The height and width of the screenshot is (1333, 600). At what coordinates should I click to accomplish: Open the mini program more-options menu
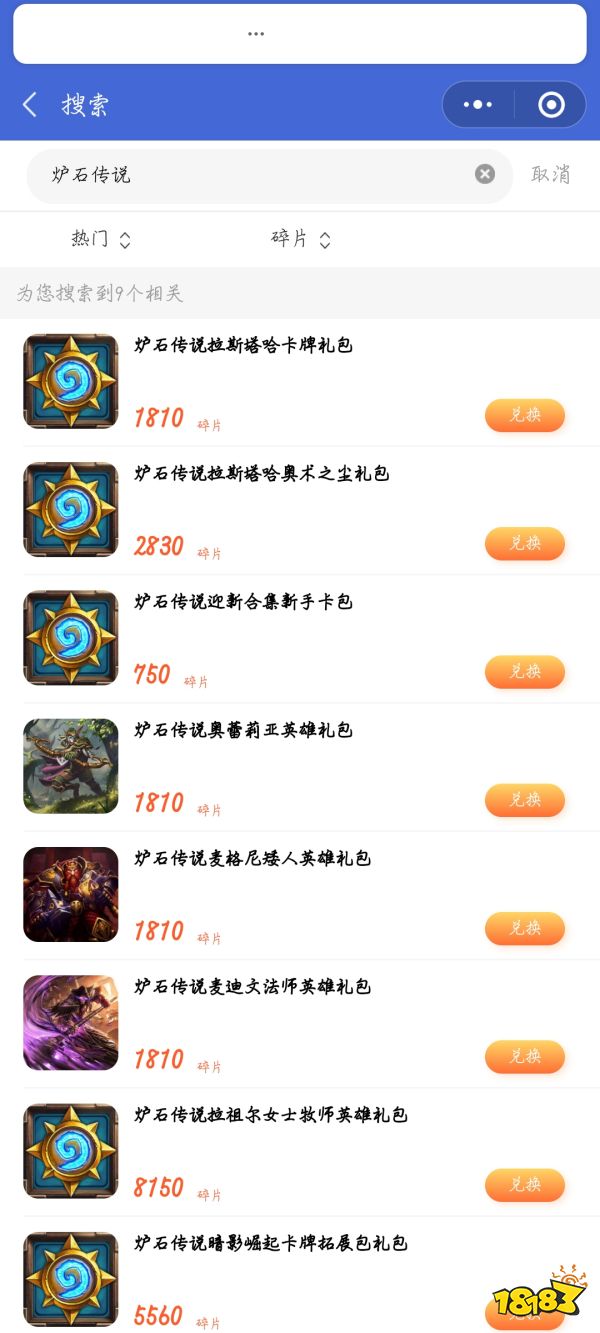pos(478,104)
